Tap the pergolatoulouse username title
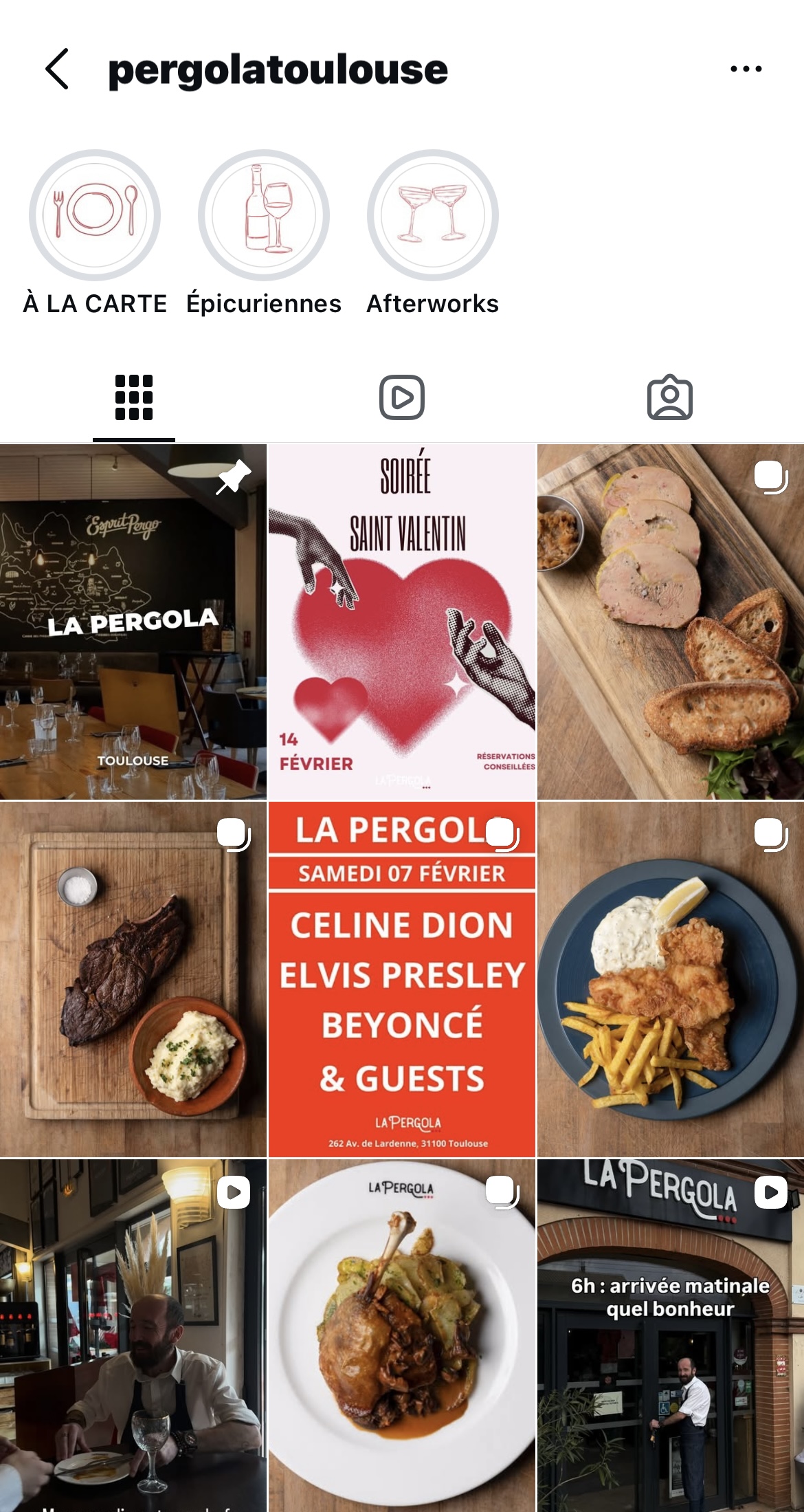The height and width of the screenshot is (1512, 804). click(x=278, y=68)
